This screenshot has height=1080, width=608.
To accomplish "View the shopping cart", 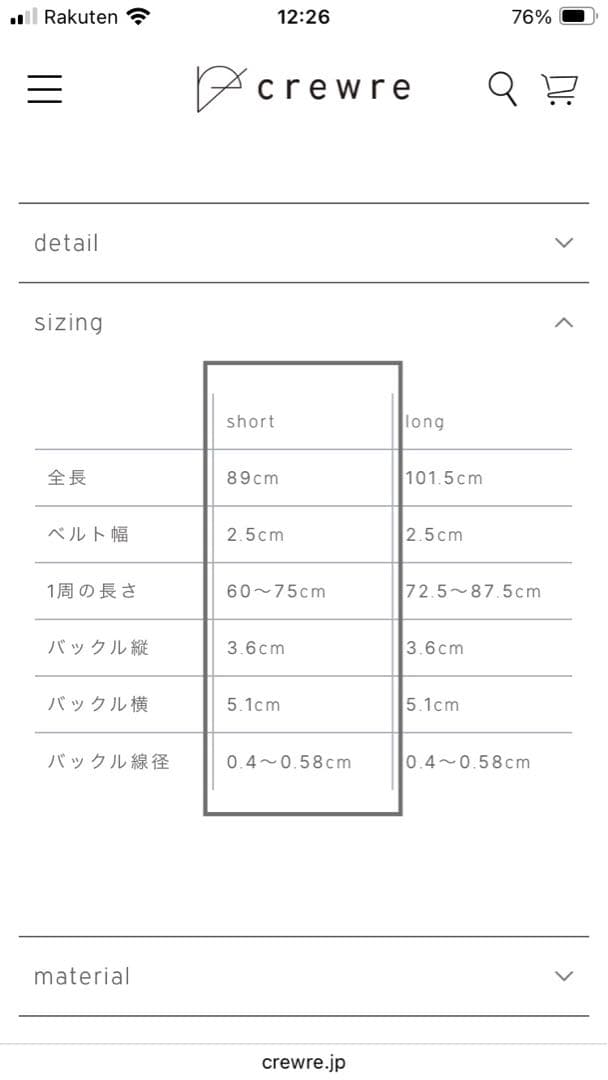I will [x=559, y=88].
